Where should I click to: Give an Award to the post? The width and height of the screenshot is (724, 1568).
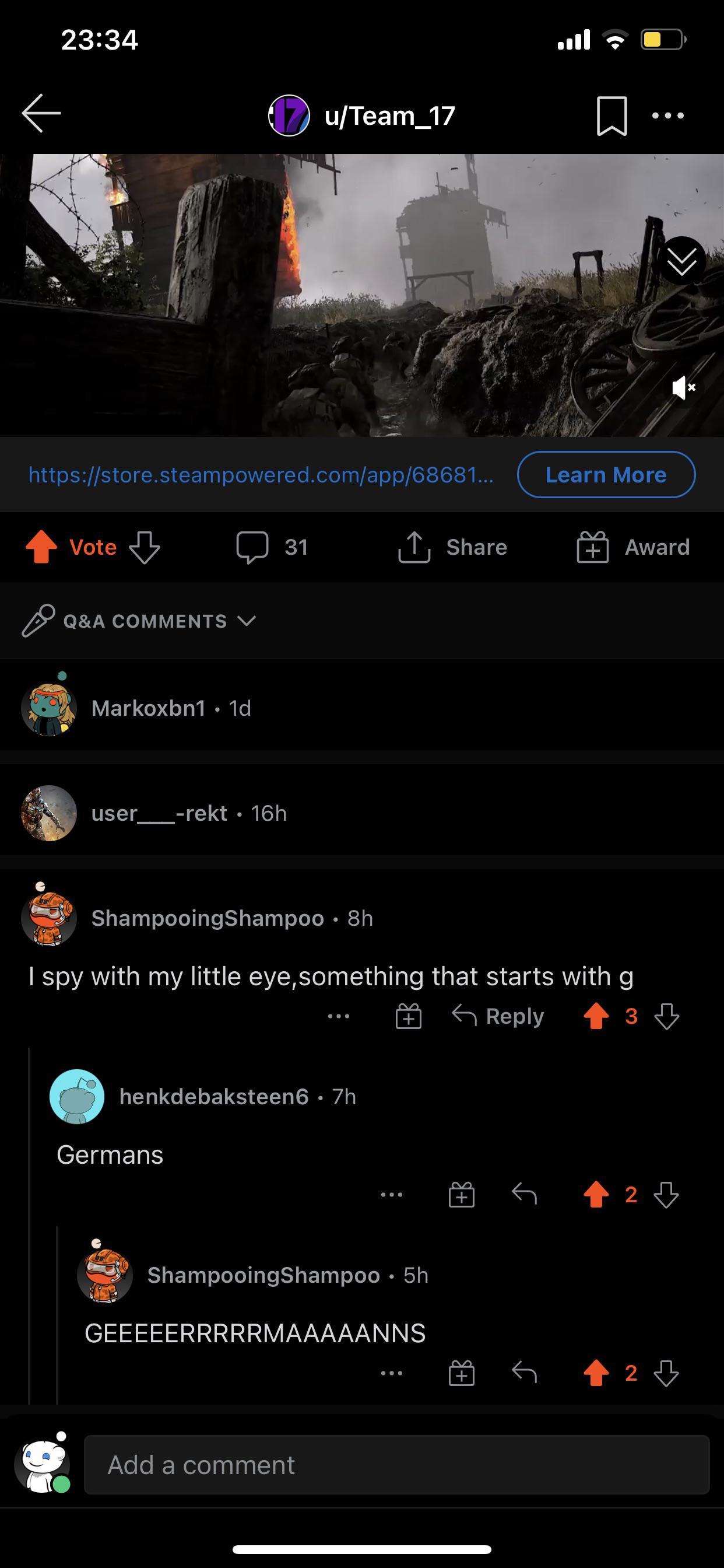[x=632, y=547]
